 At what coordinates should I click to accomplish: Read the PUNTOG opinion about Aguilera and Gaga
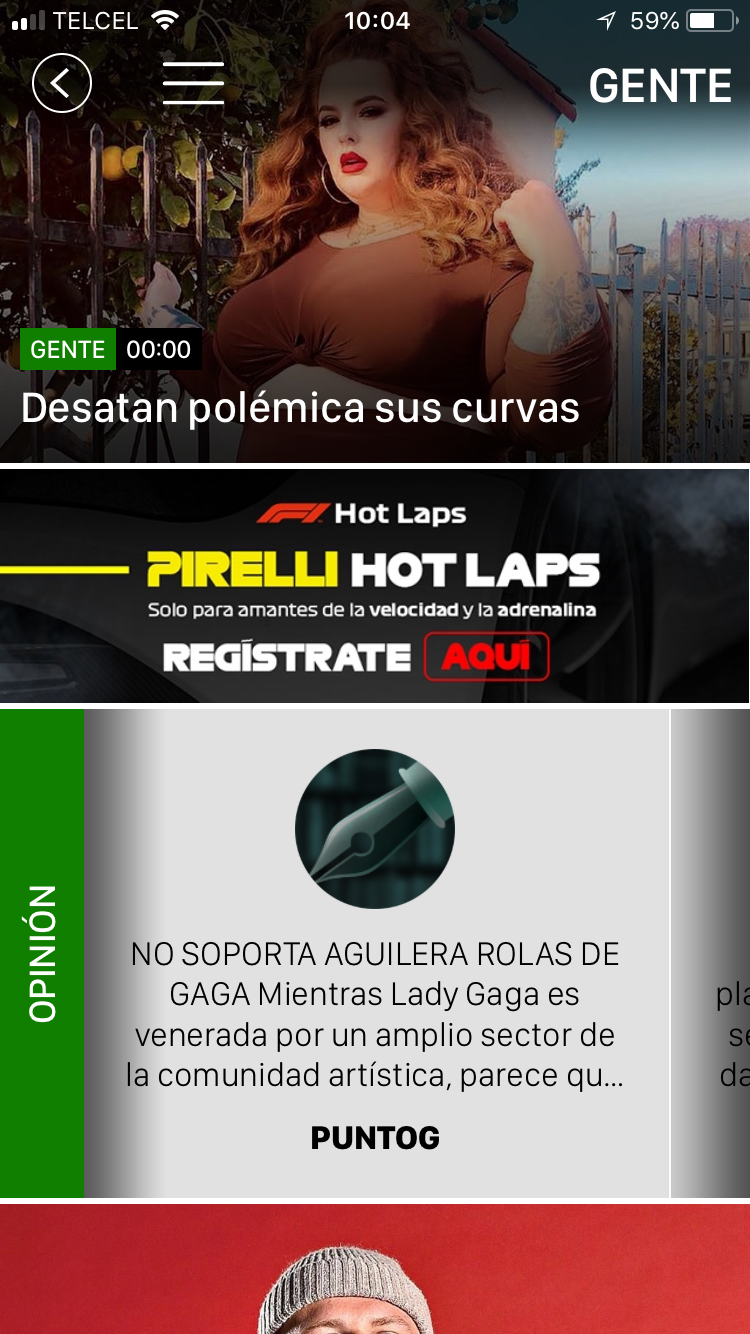coord(376,953)
